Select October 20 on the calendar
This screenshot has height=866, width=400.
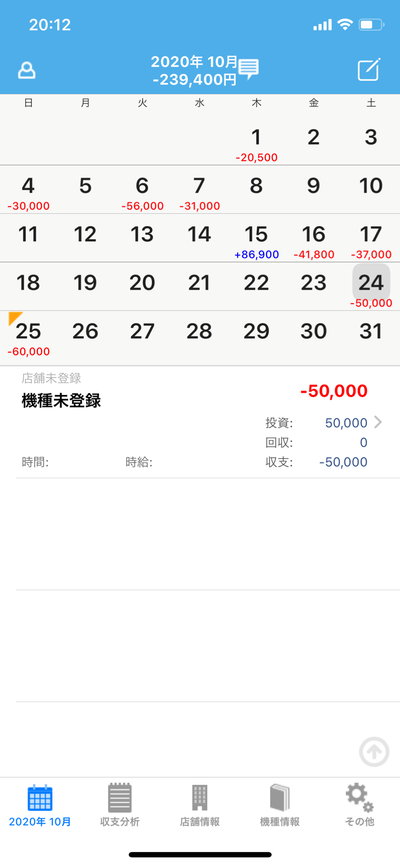click(x=142, y=287)
